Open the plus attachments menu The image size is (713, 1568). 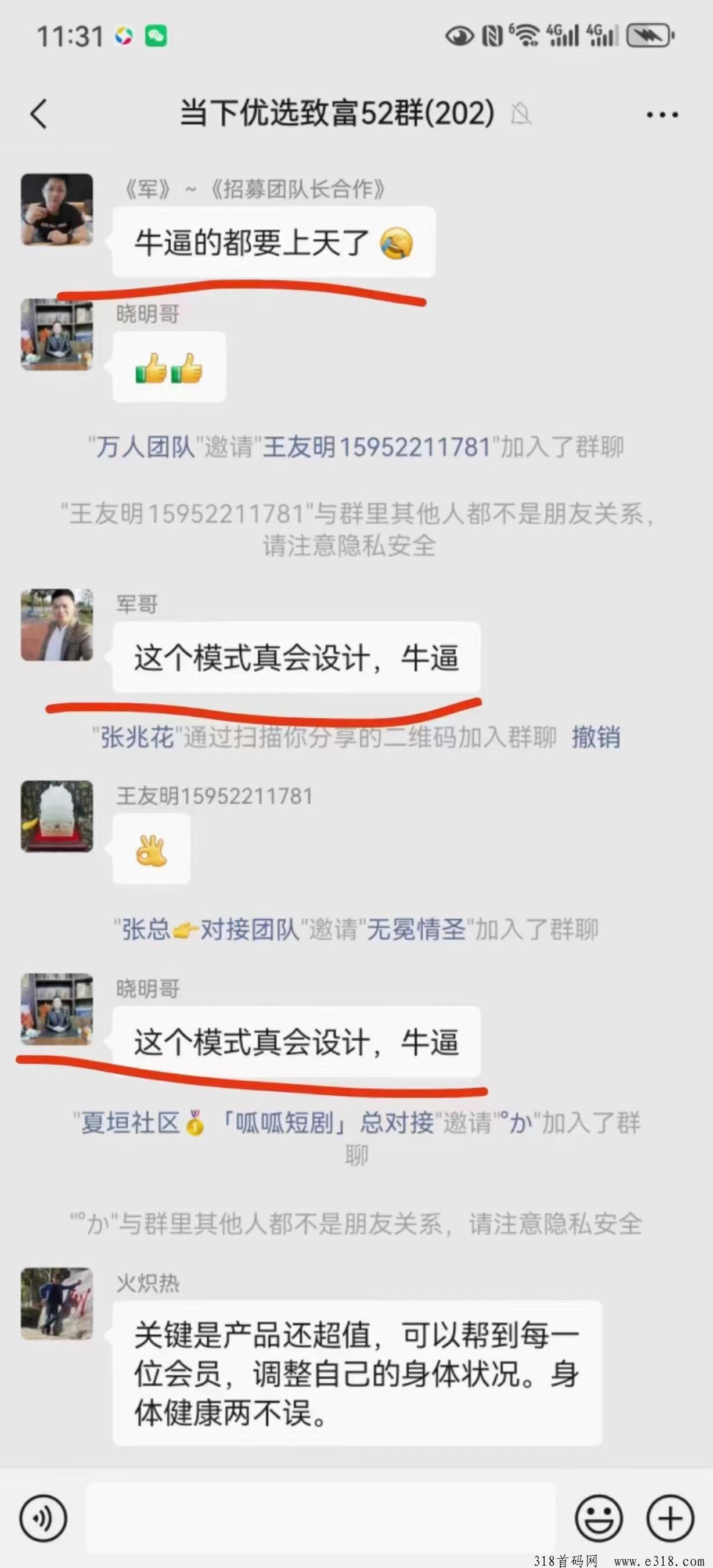670,1518
